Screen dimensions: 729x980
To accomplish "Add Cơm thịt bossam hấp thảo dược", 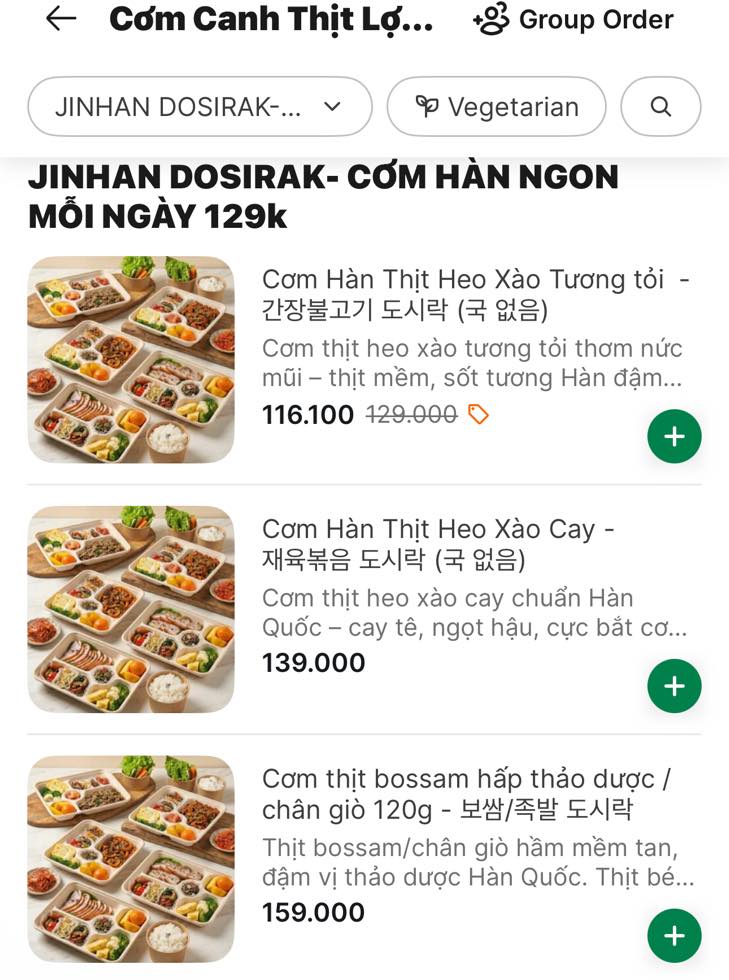I will (x=674, y=936).
